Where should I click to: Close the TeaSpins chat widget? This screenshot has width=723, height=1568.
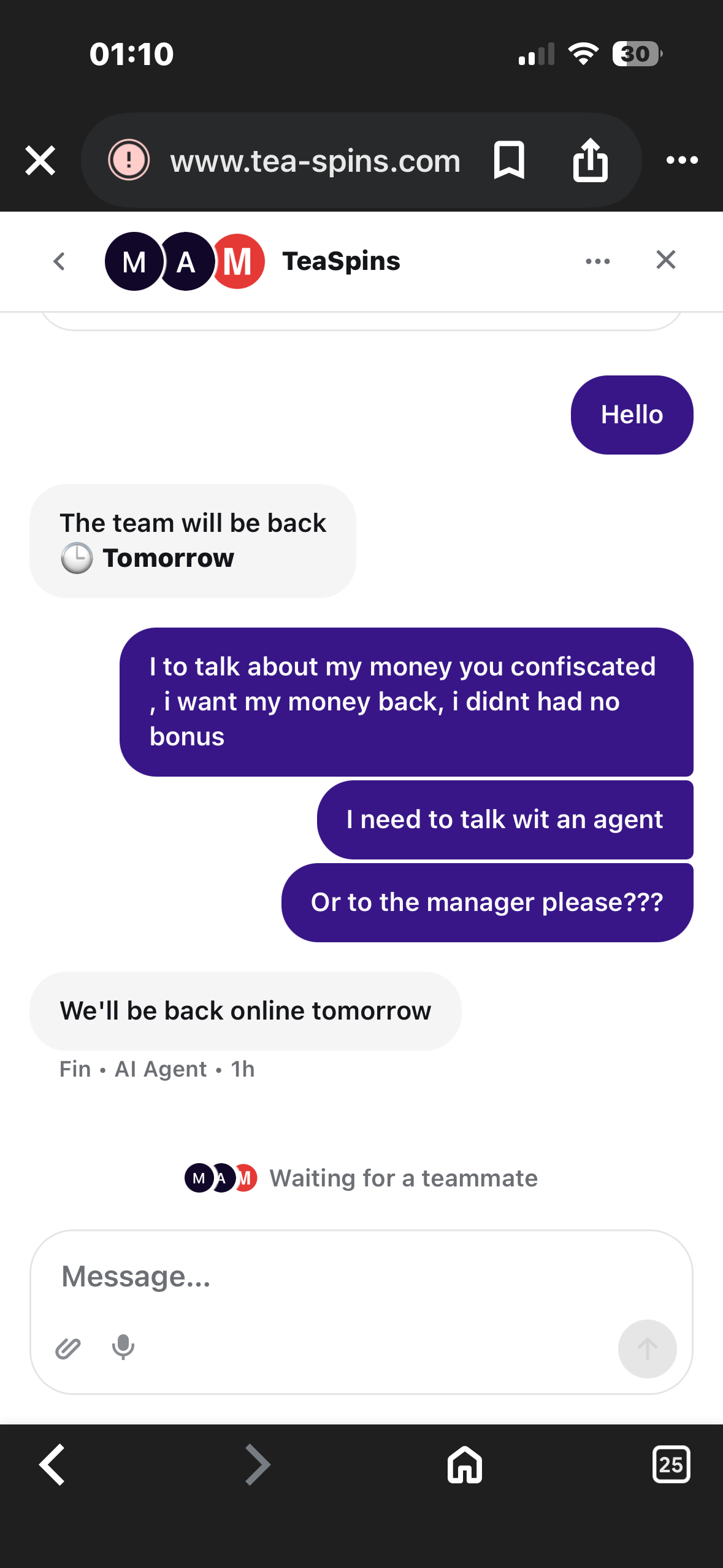click(665, 260)
